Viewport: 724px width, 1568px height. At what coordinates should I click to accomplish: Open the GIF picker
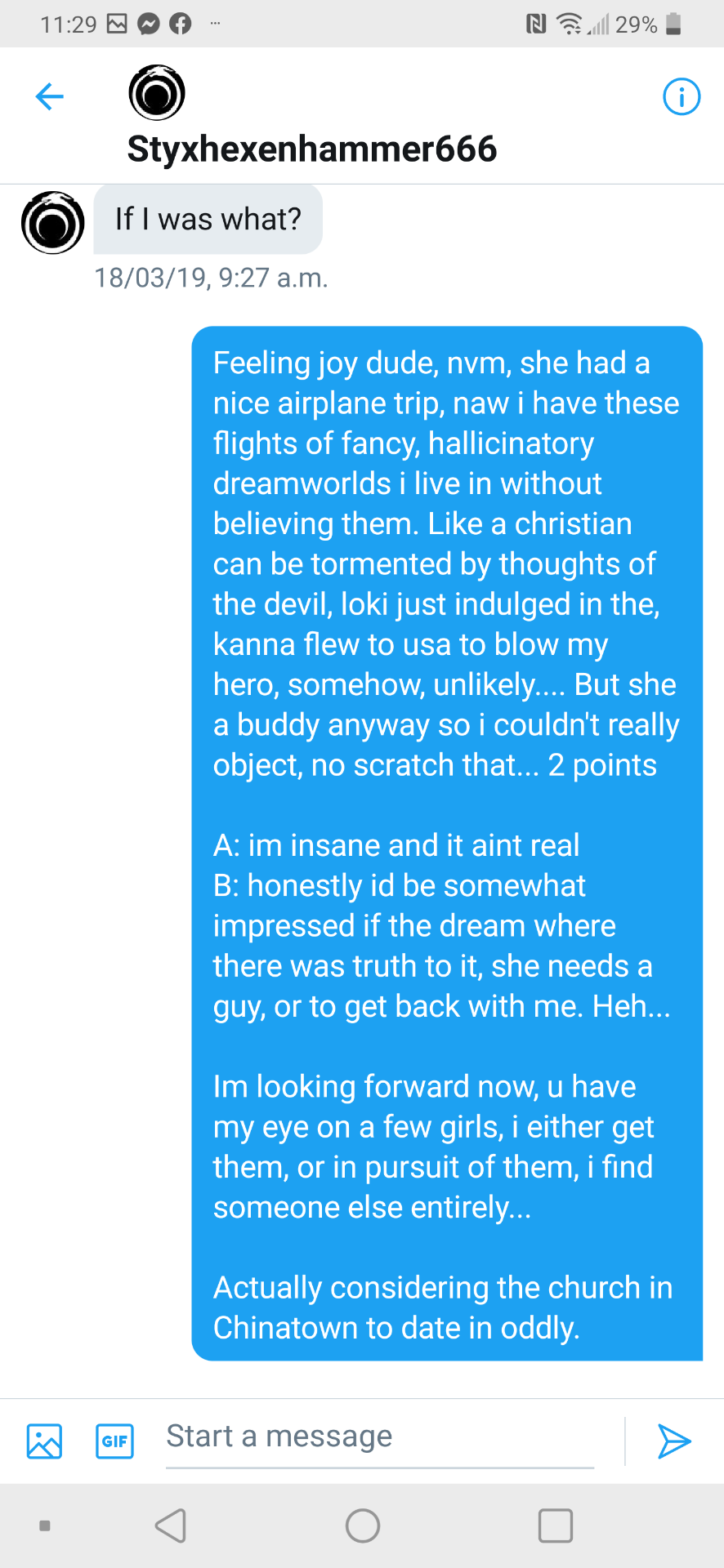114,1441
